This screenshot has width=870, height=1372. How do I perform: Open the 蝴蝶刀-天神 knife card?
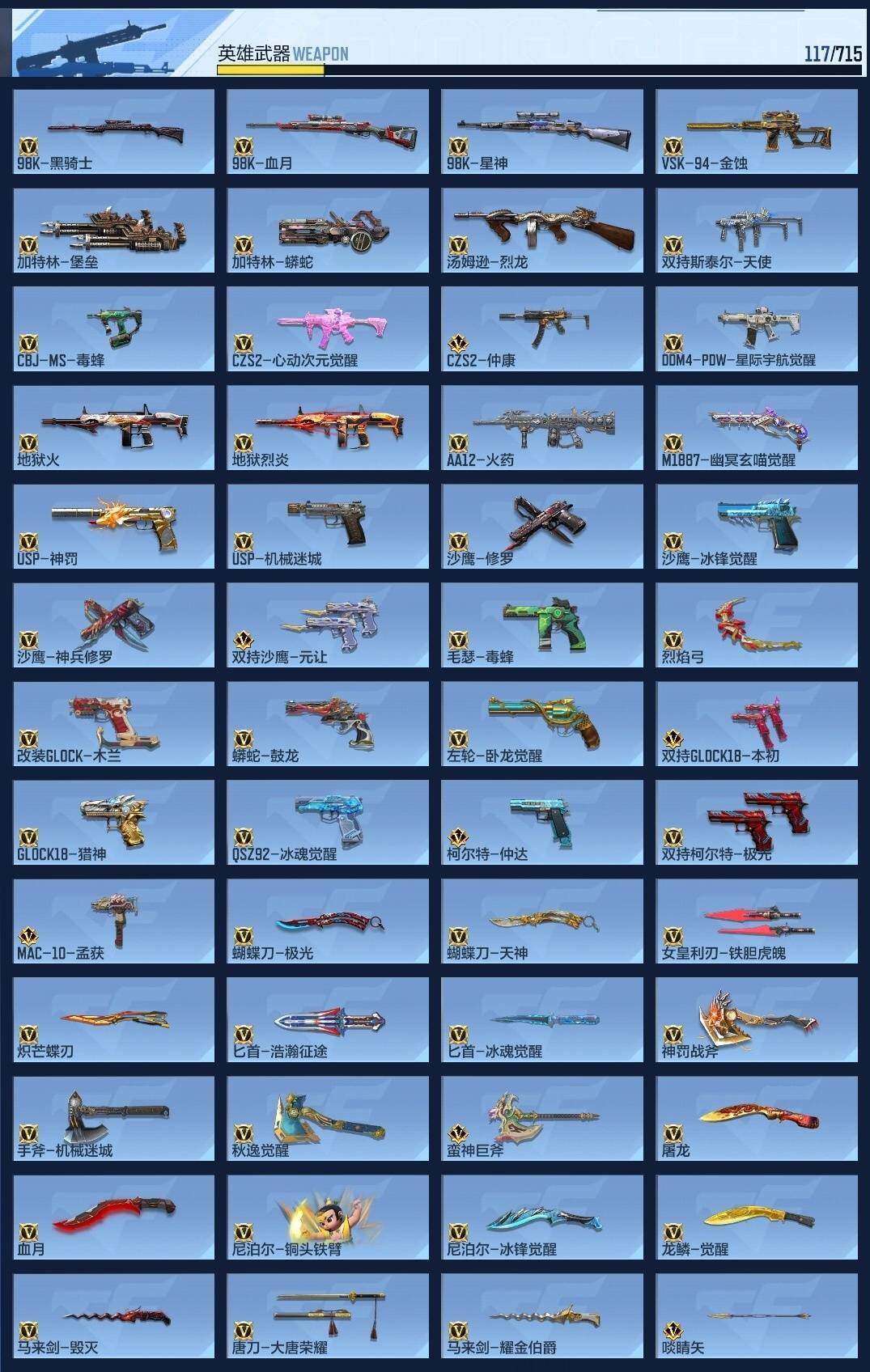[542, 921]
